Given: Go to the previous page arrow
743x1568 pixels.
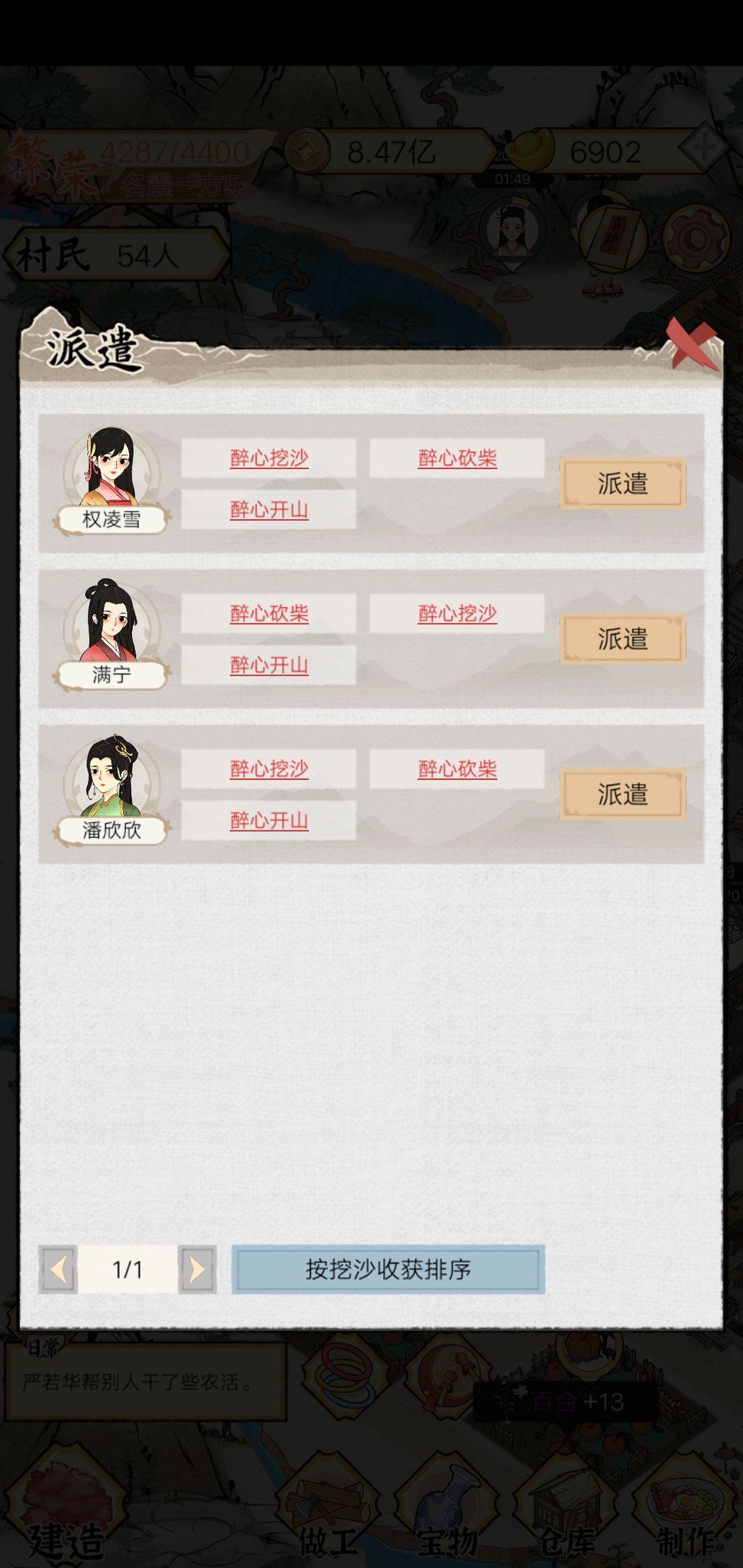Looking at the screenshot, I should [59, 1270].
